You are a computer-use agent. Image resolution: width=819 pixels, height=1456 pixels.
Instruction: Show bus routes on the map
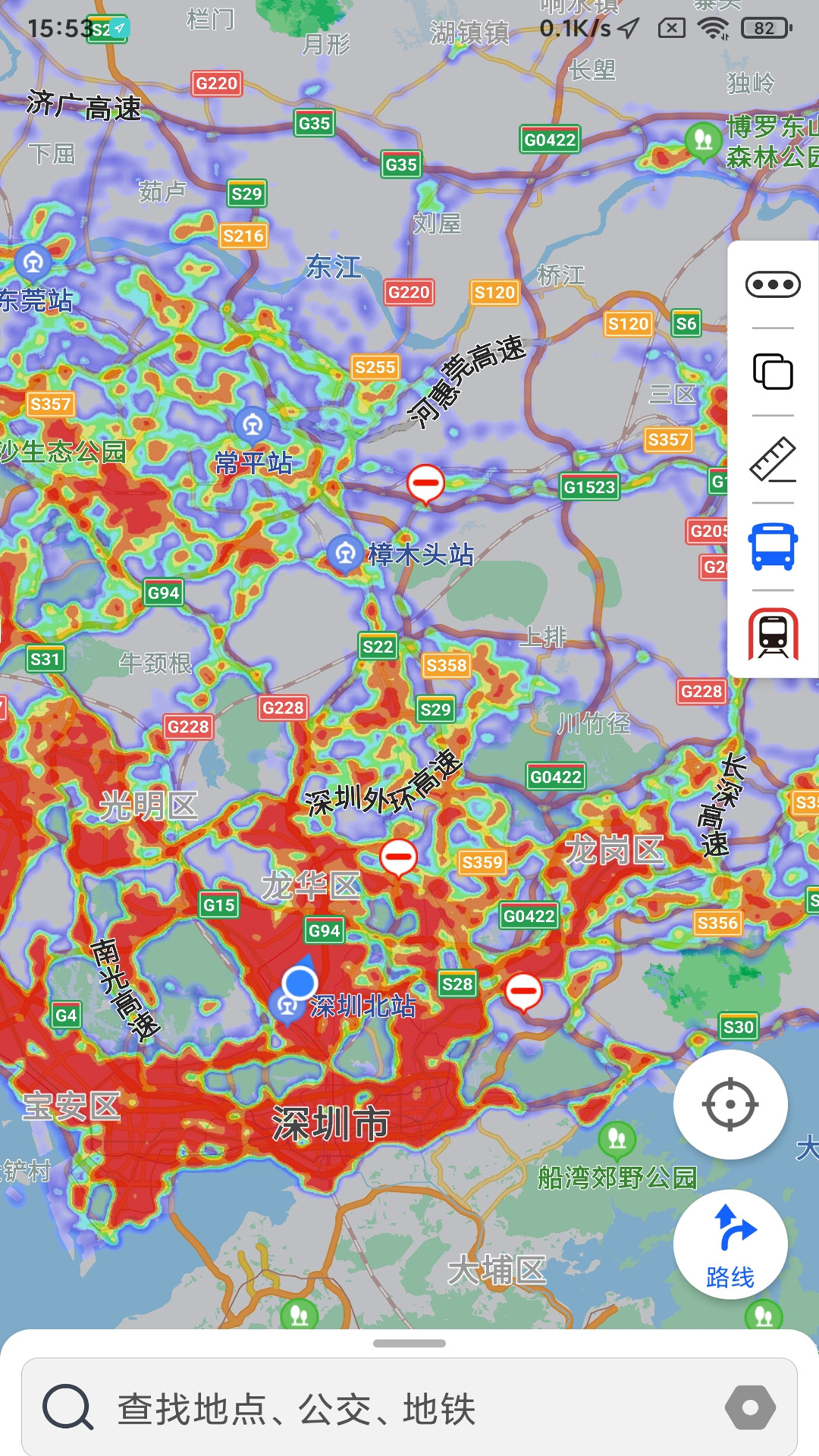tap(773, 547)
